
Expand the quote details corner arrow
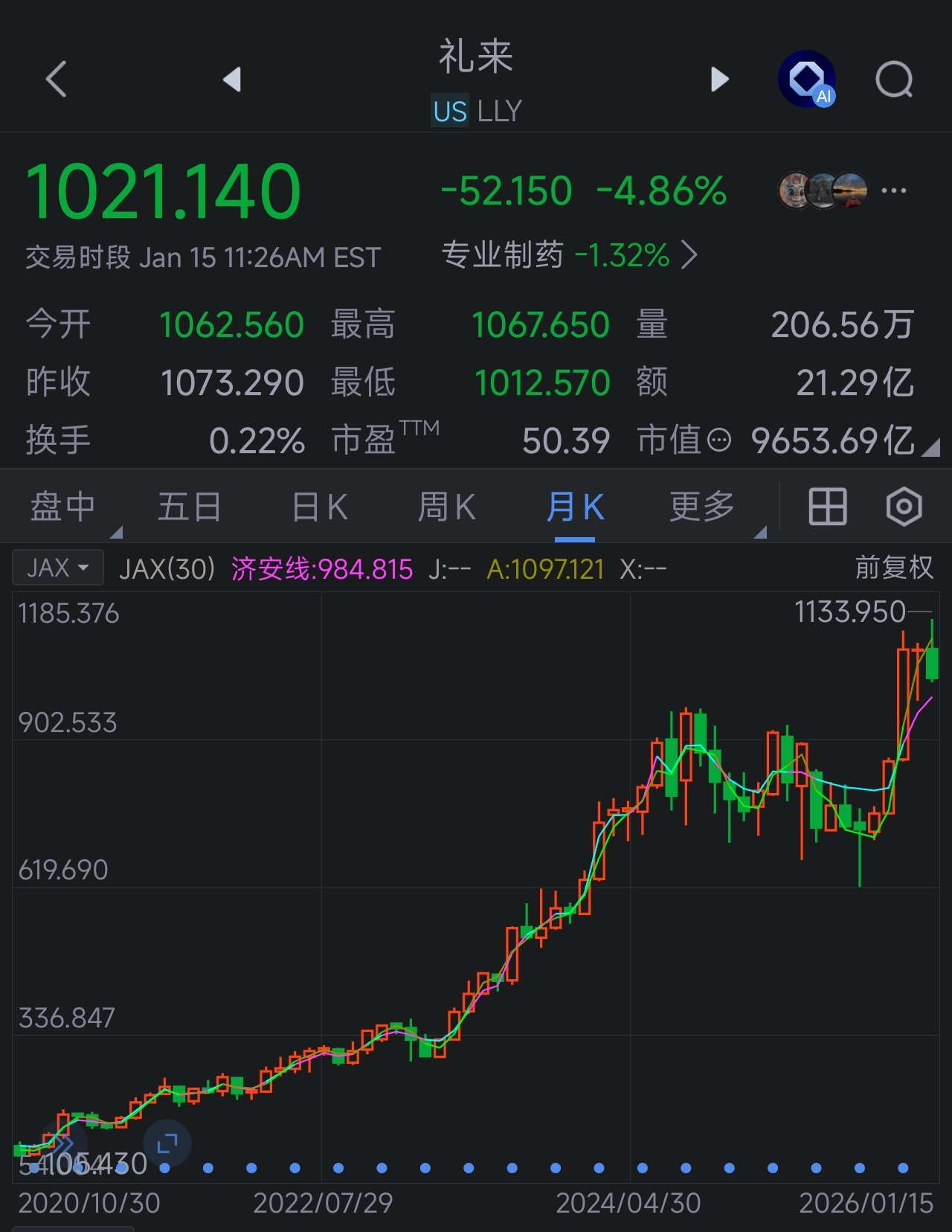click(x=931, y=446)
